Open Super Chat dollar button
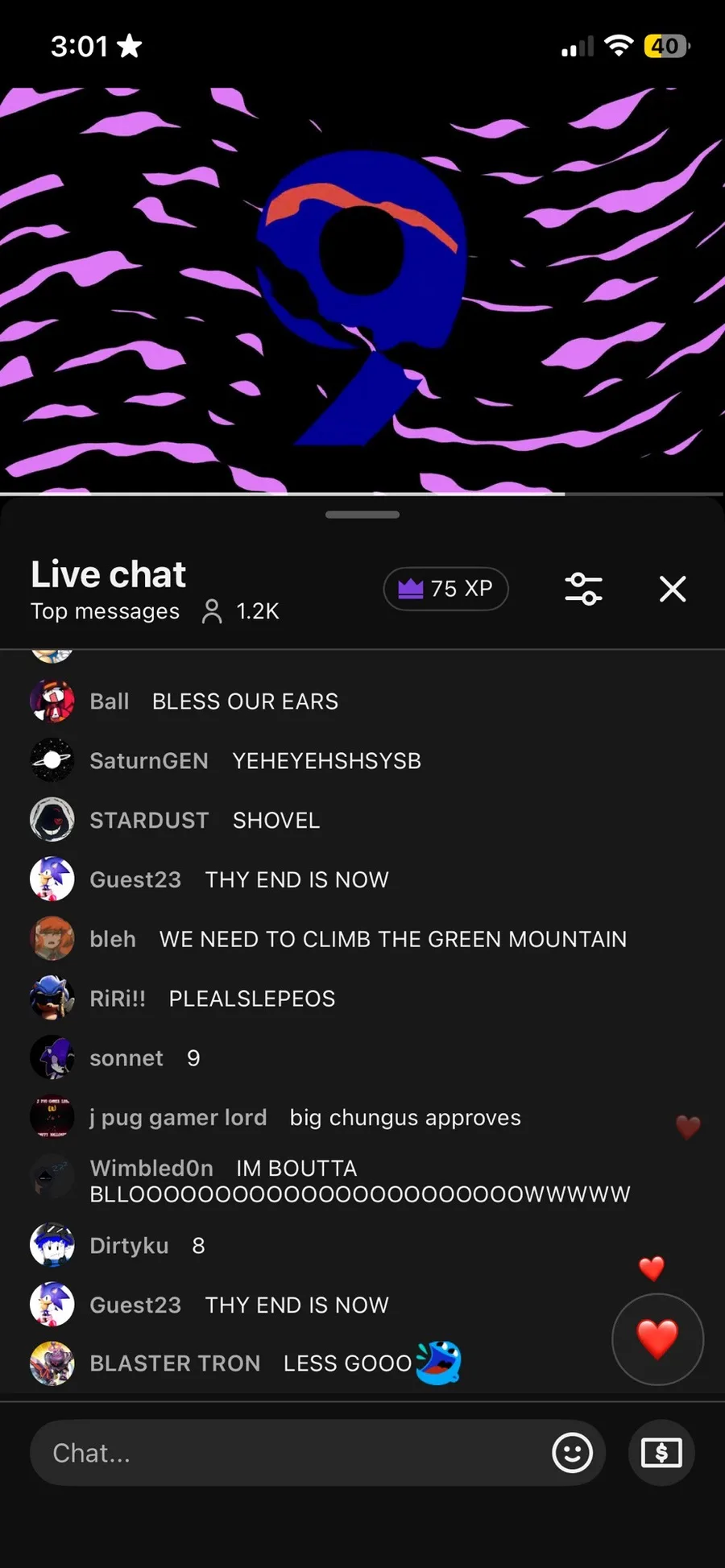Screen dimensions: 725x1568 tap(661, 1453)
